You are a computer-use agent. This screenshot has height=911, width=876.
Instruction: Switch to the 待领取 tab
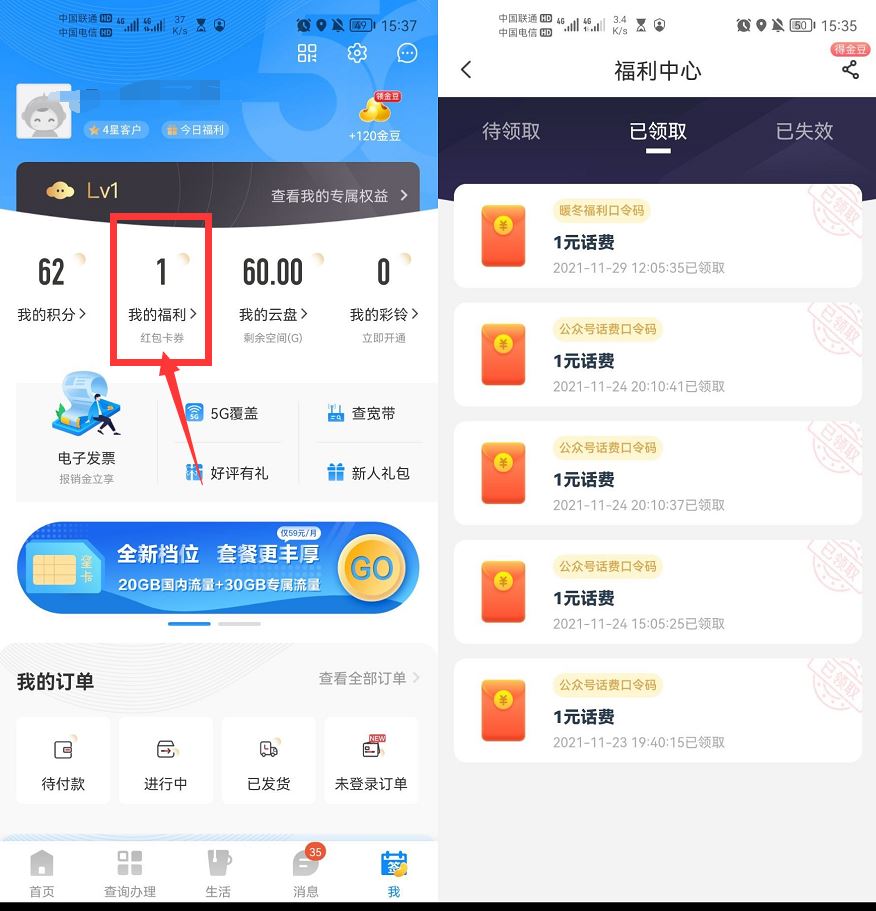pyautogui.click(x=511, y=131)
